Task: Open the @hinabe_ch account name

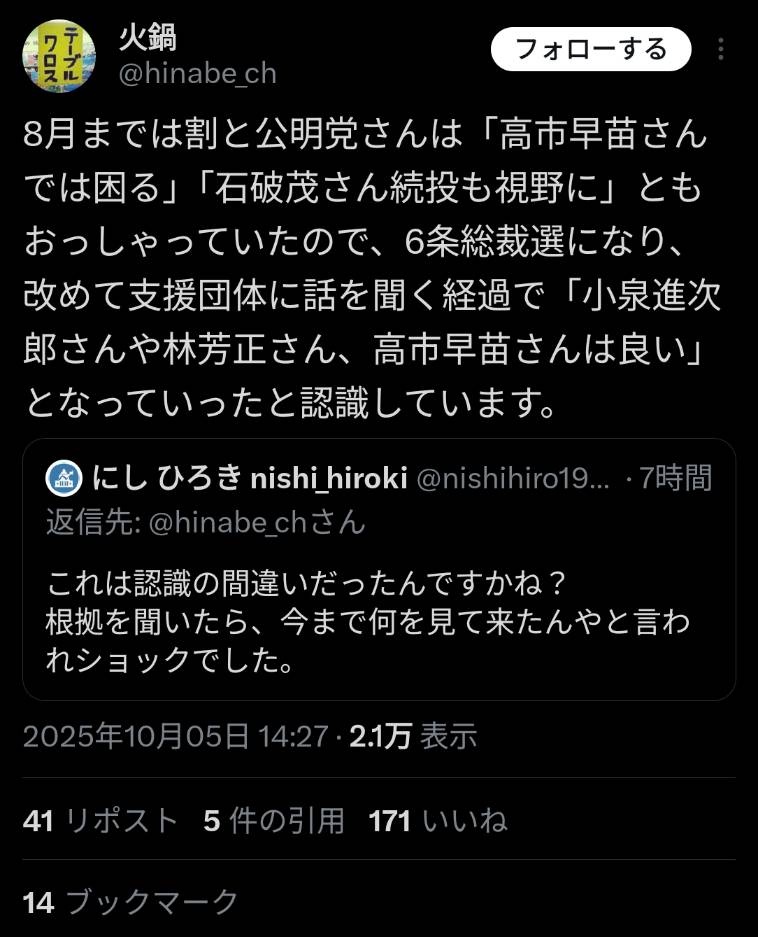Action: [198, 74]
